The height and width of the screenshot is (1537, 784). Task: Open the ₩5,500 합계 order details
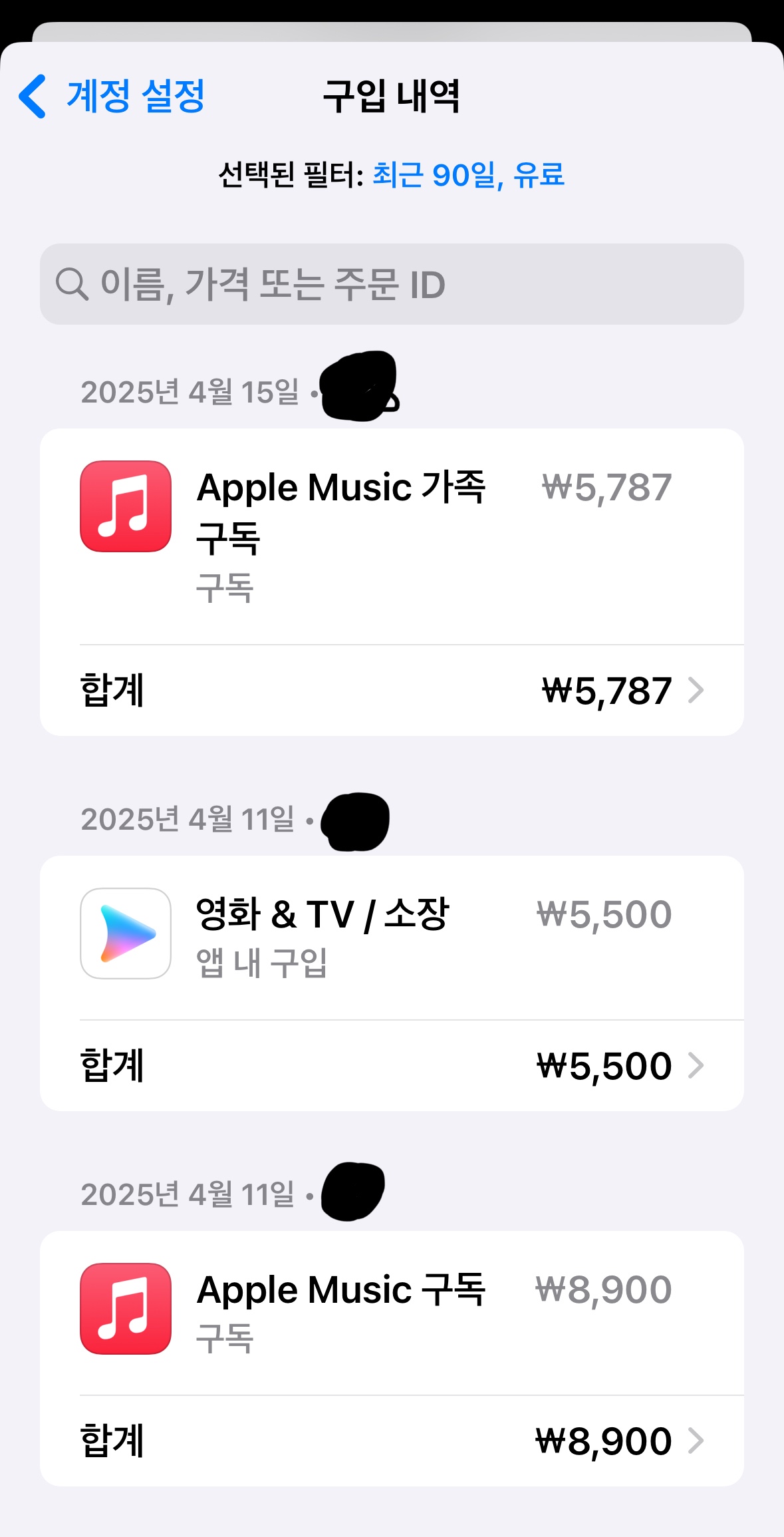(392, 1066)
